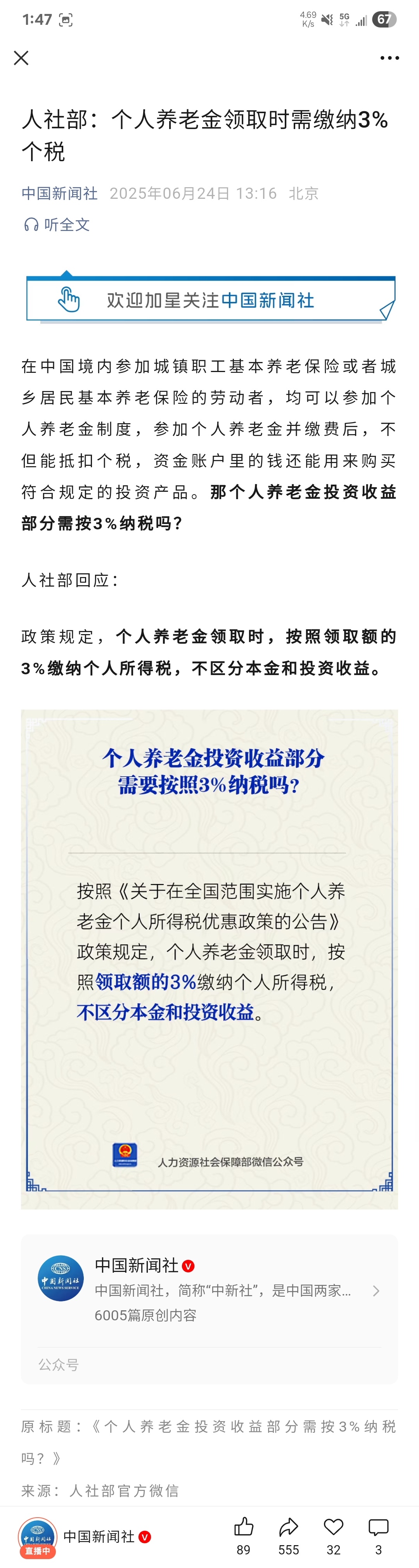Listen to the full article (听全文)
This screenshot has width=419, height=1568.
pos(57,225)
